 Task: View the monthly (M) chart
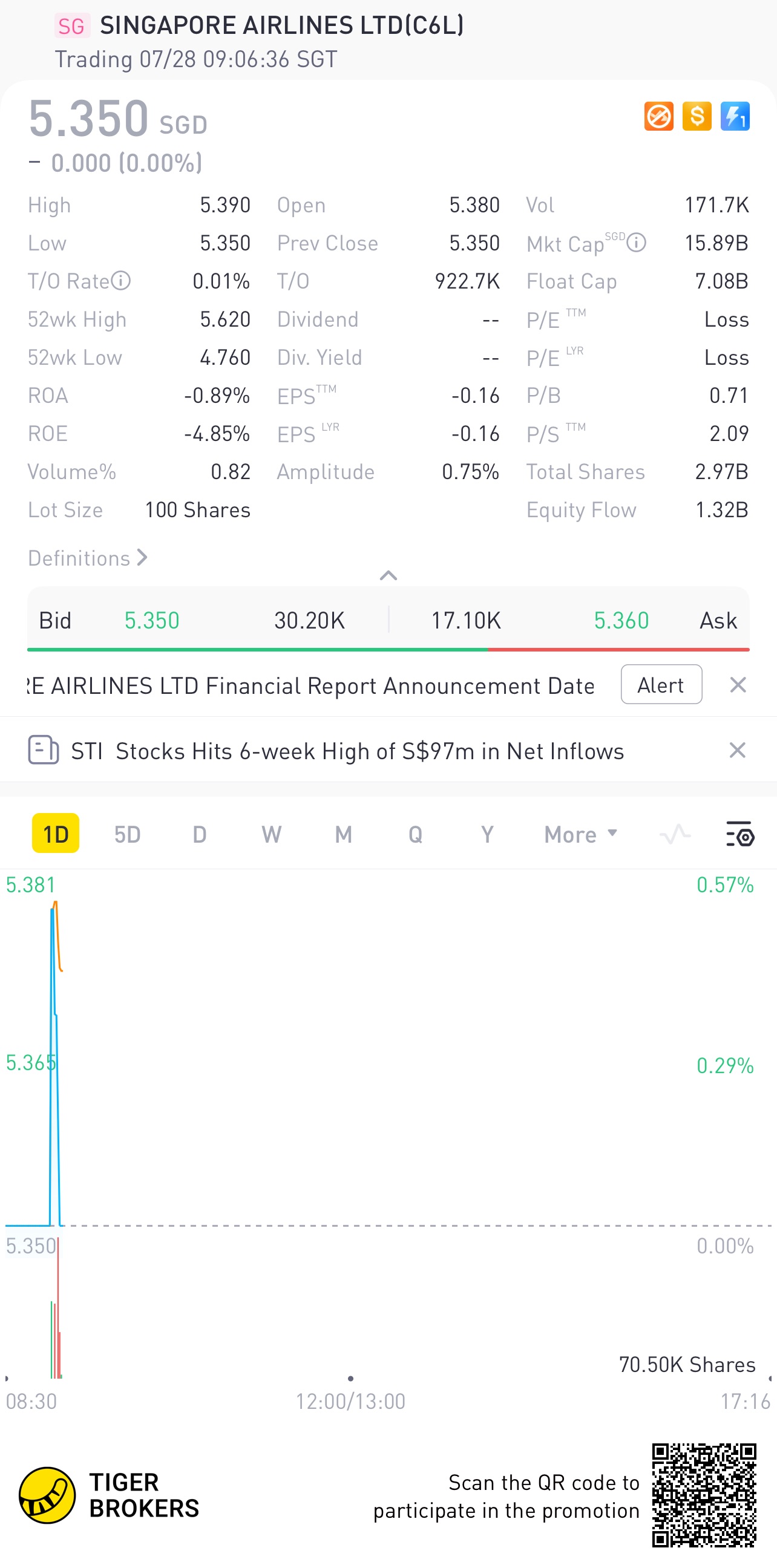point(344,834)
